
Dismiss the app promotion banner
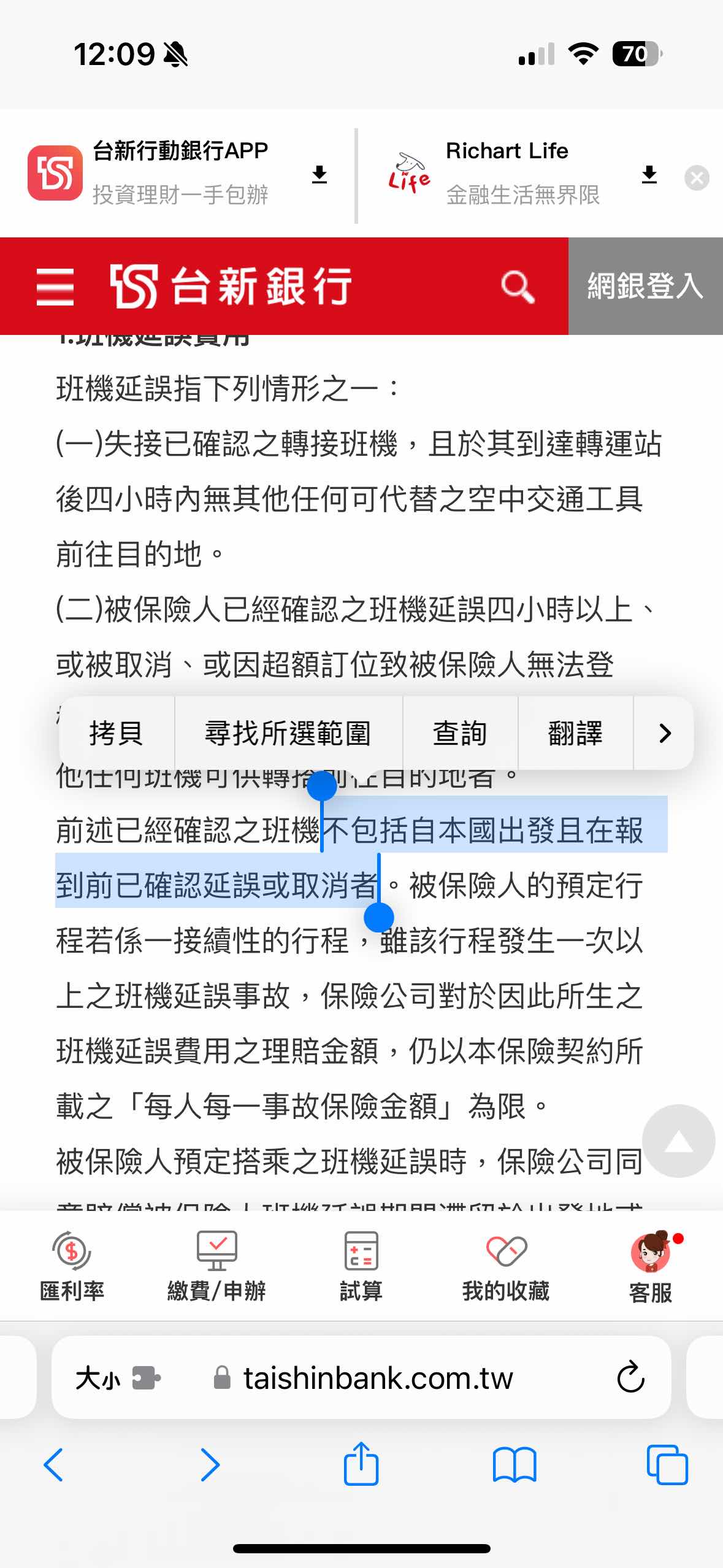(x=697, y=178)
